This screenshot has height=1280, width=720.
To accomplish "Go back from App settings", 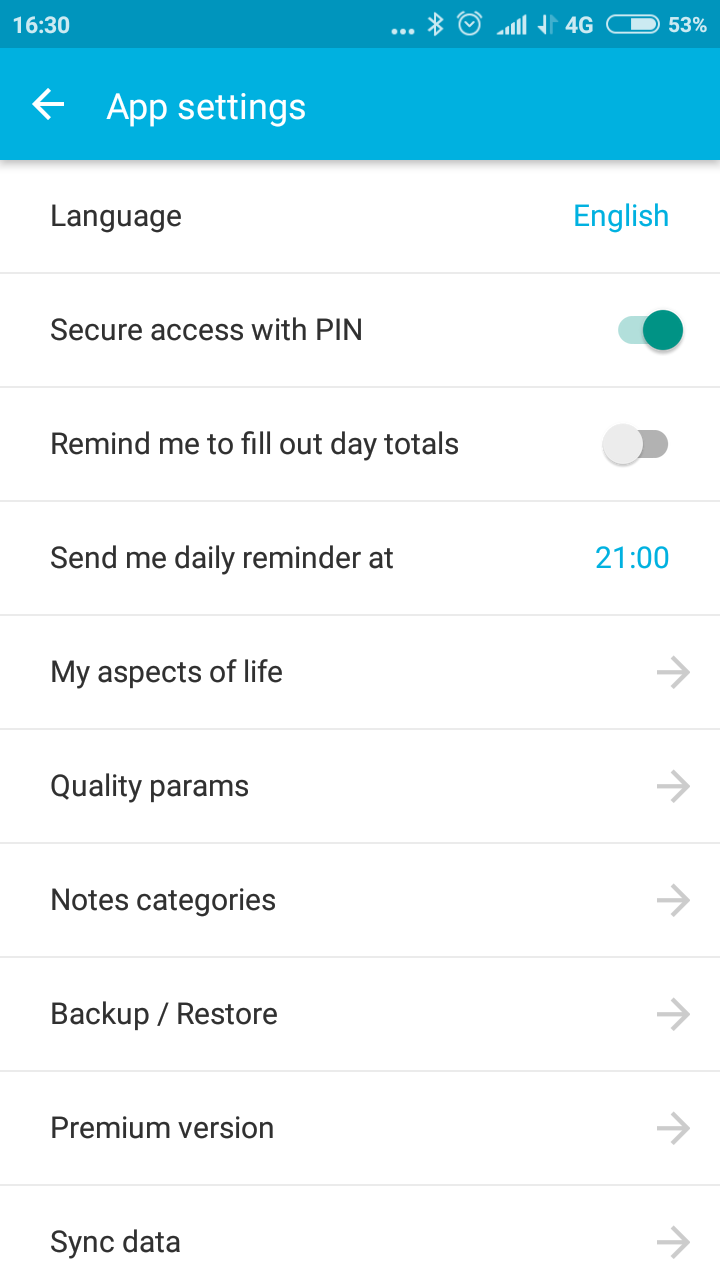I will 48,105.
